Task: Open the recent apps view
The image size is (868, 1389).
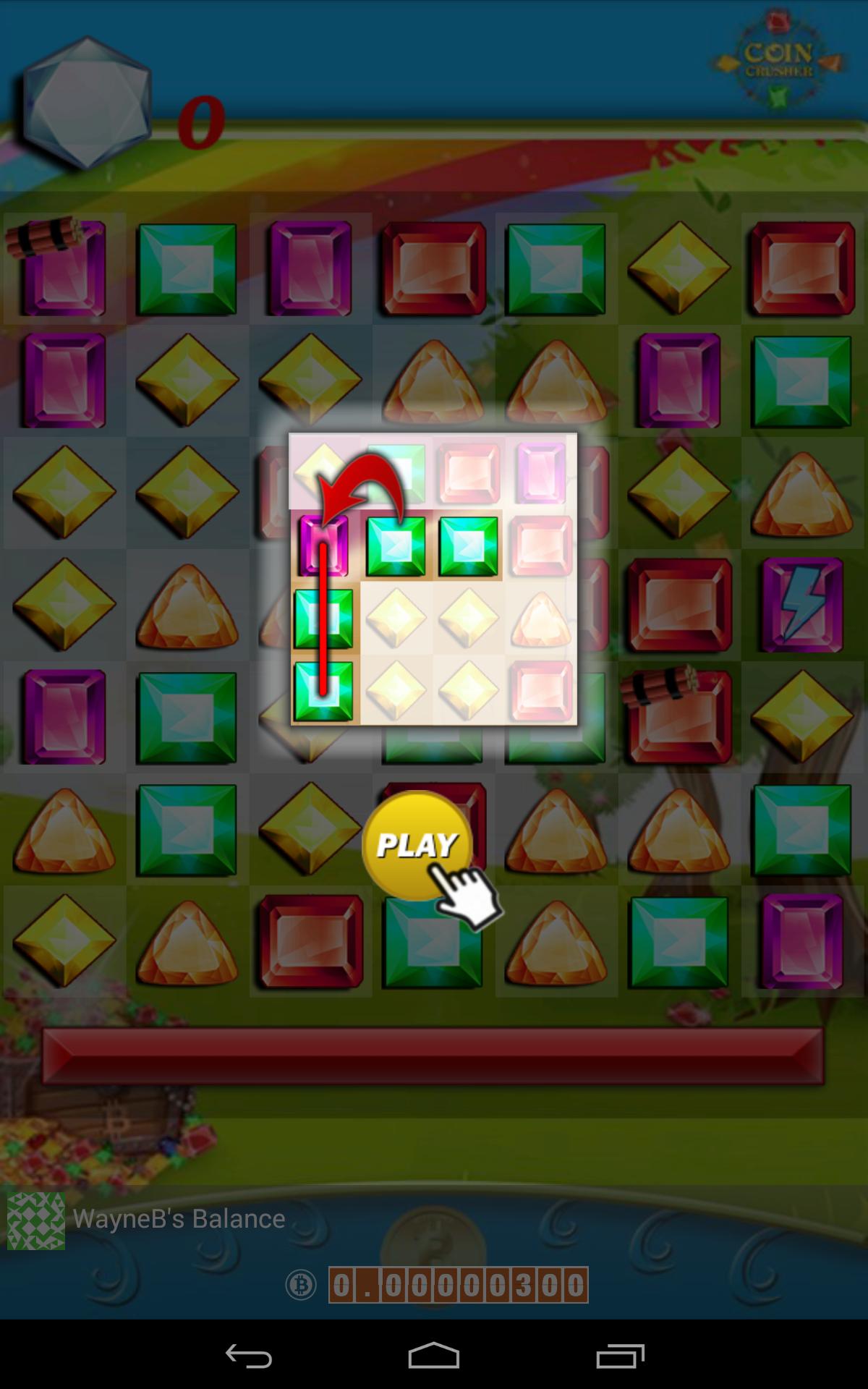Action: pyautogui.click(x=620, y=1356)
